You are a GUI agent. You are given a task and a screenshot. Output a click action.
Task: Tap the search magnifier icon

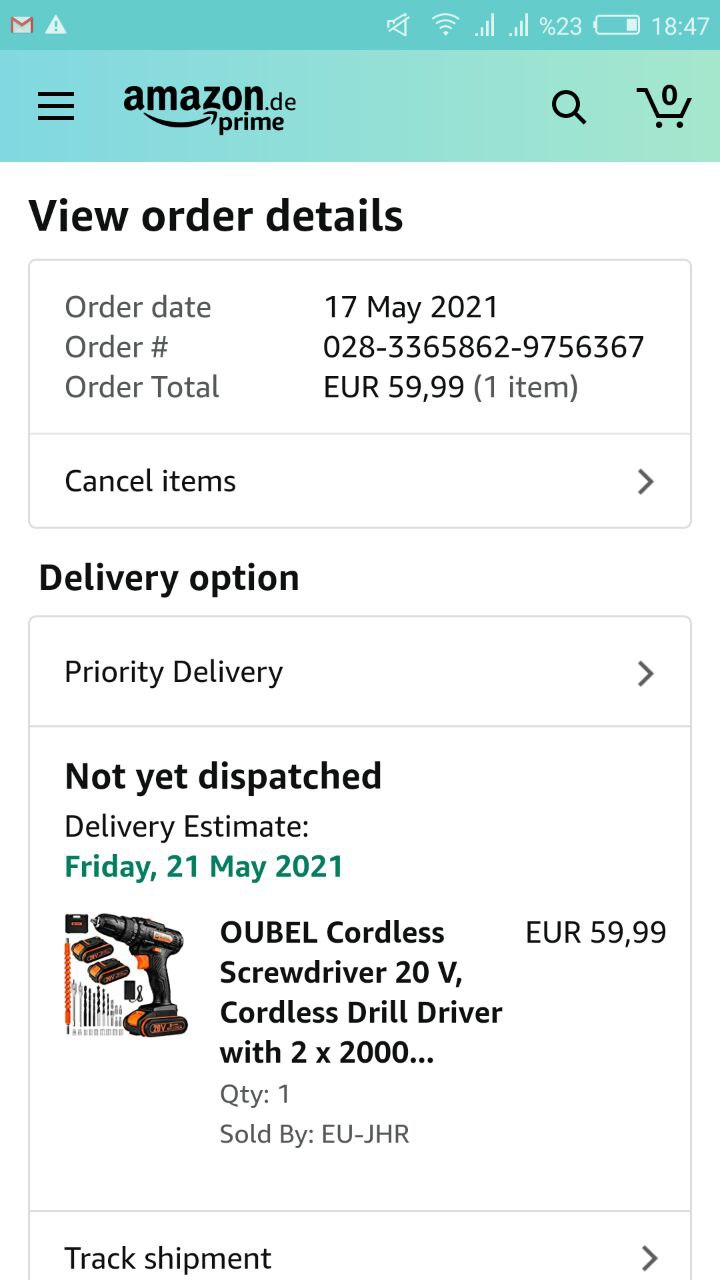(569, 106)
